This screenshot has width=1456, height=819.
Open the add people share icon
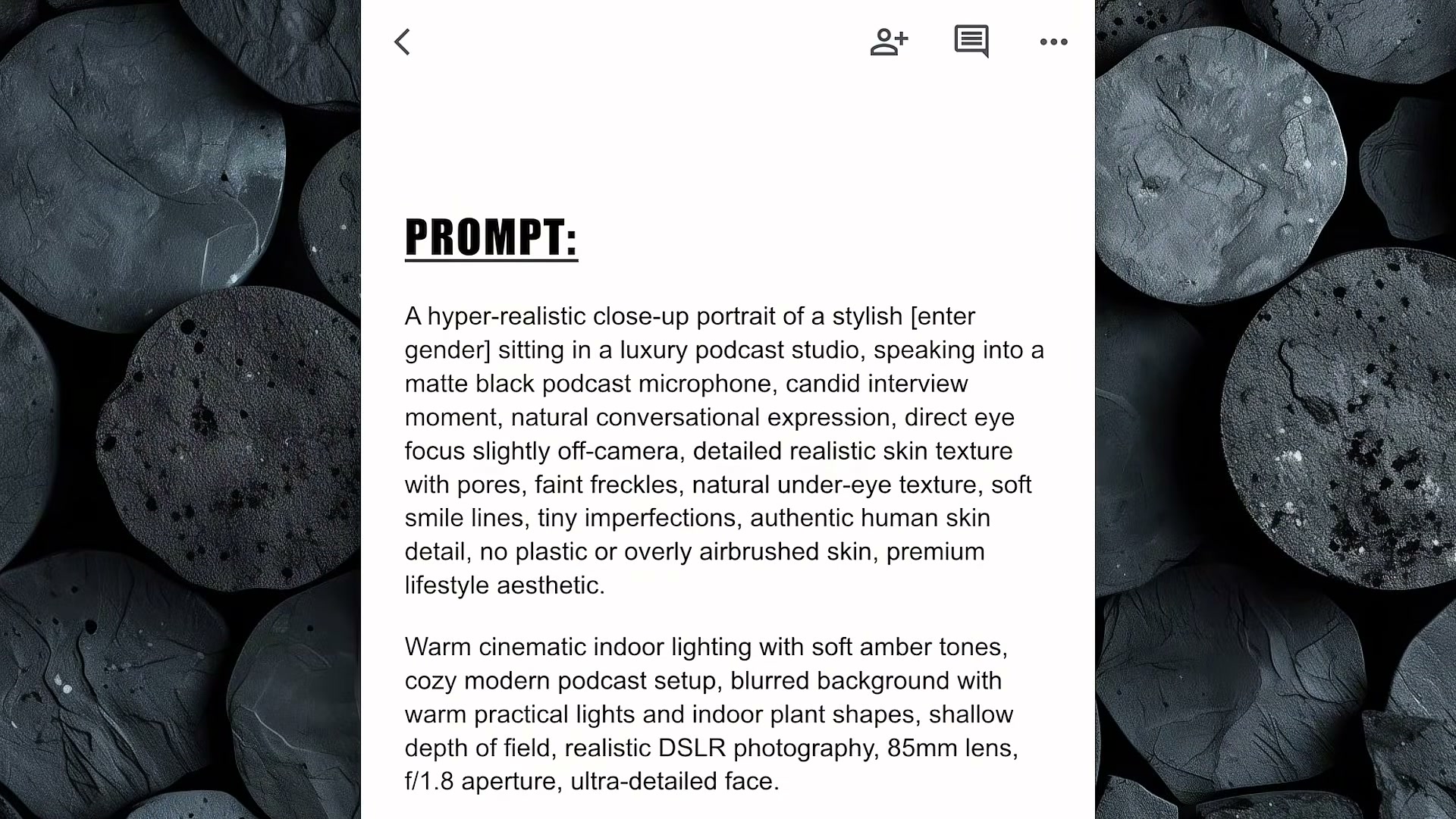point(889,42)
